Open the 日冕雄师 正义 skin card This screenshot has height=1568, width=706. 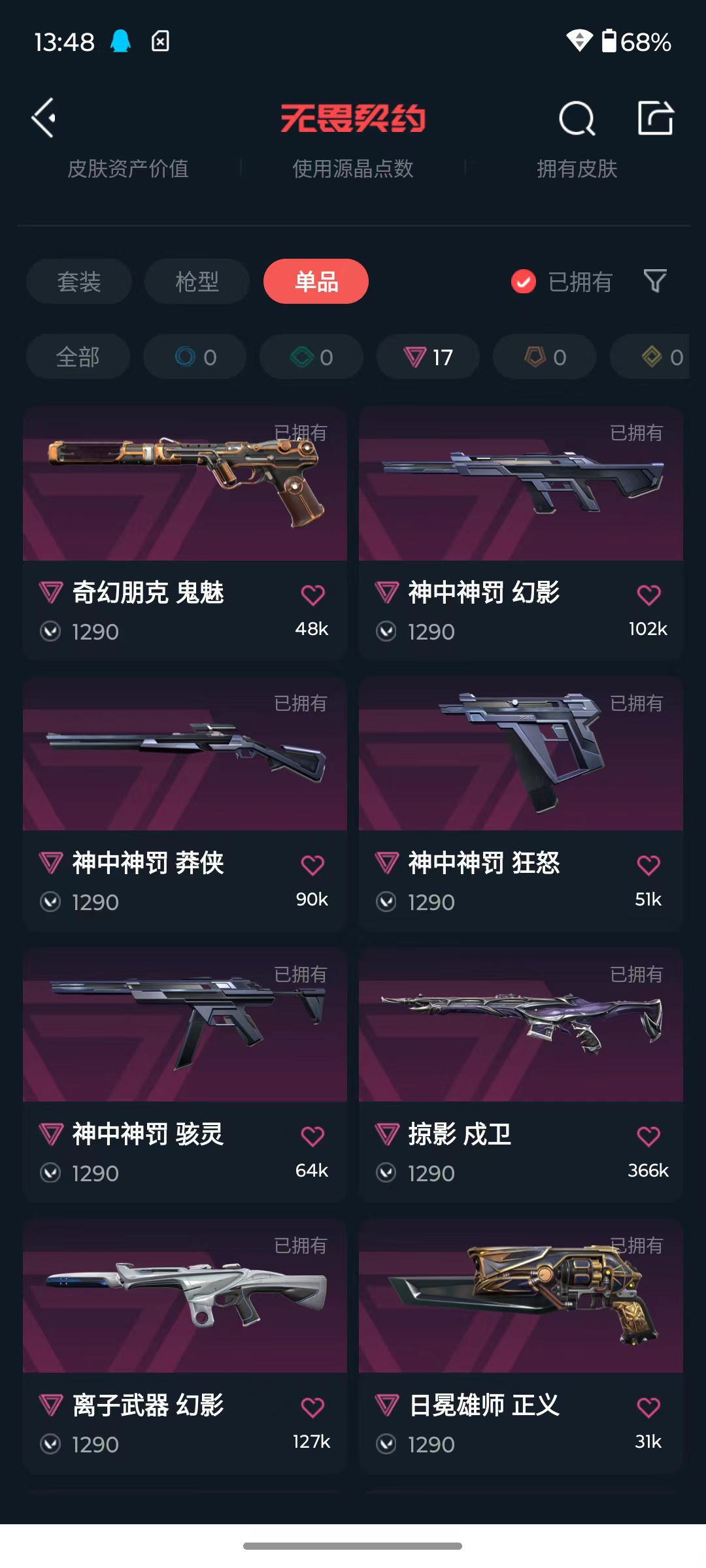(521, 1347)
